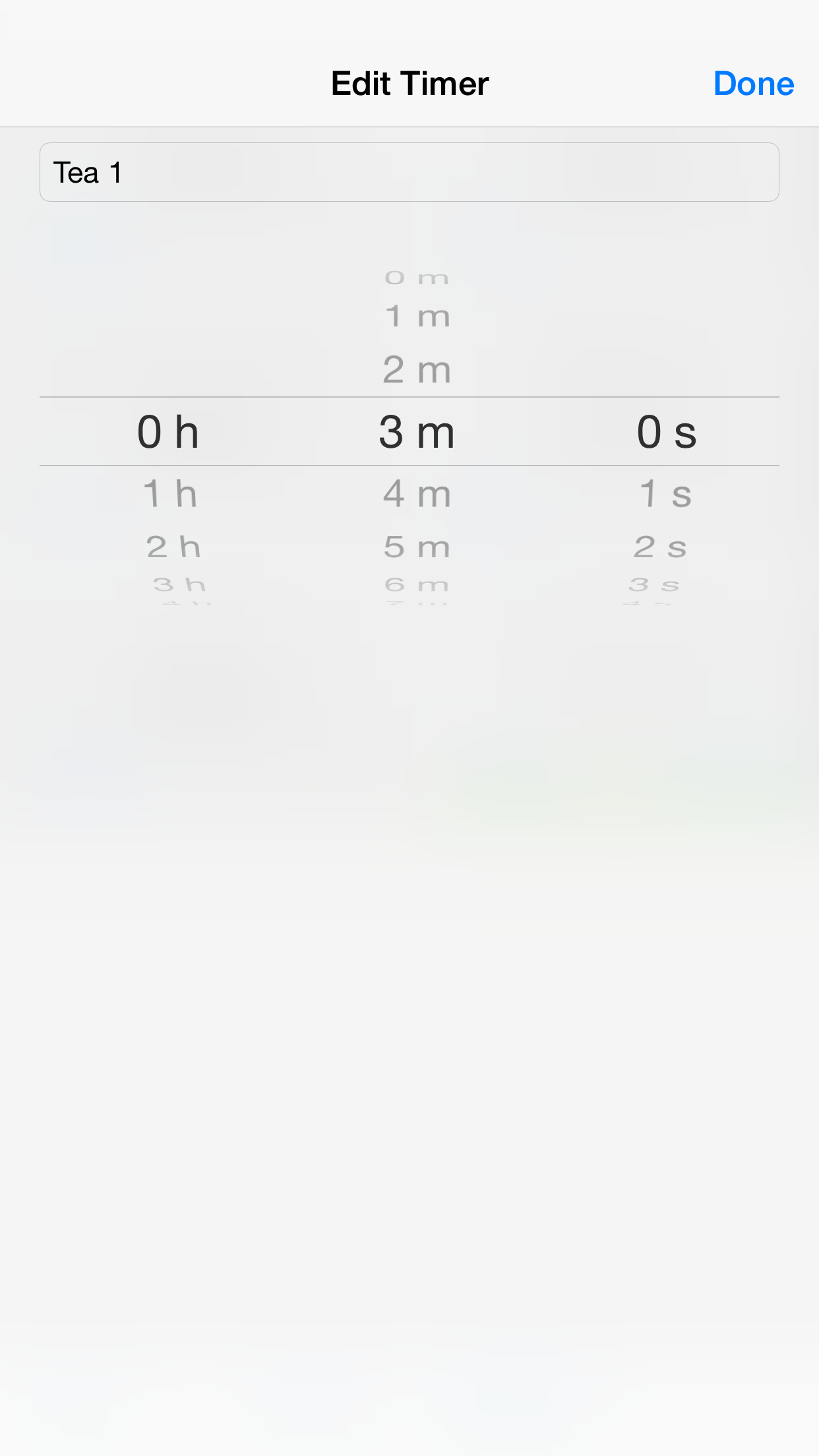Tap the currently selected 3 m value
The image size is (819, 1456).
(416, 433)
